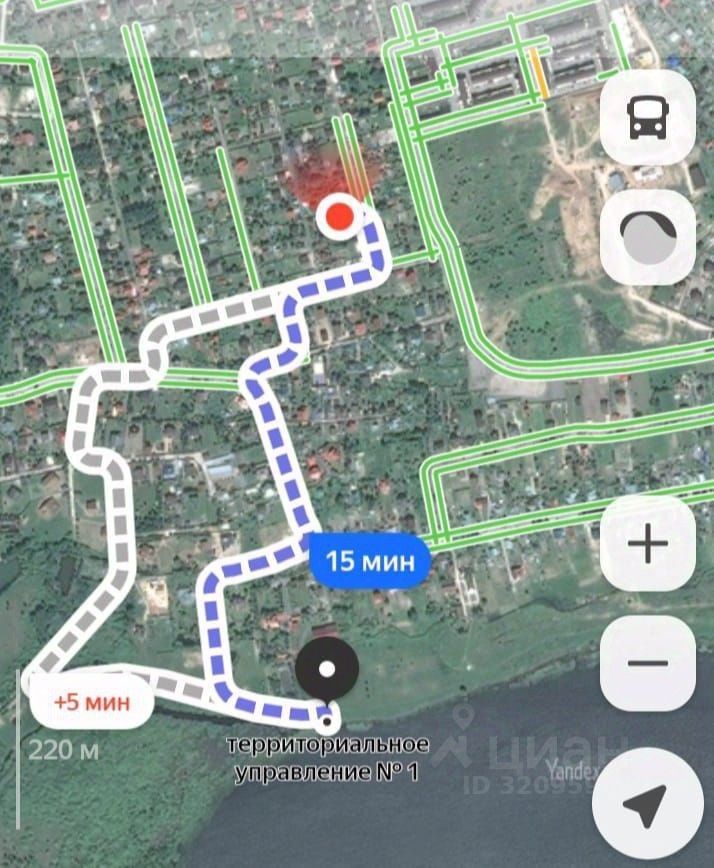The image size is (714, 868).
Task: Zoom out with the minus button
Action: point(647,663)
